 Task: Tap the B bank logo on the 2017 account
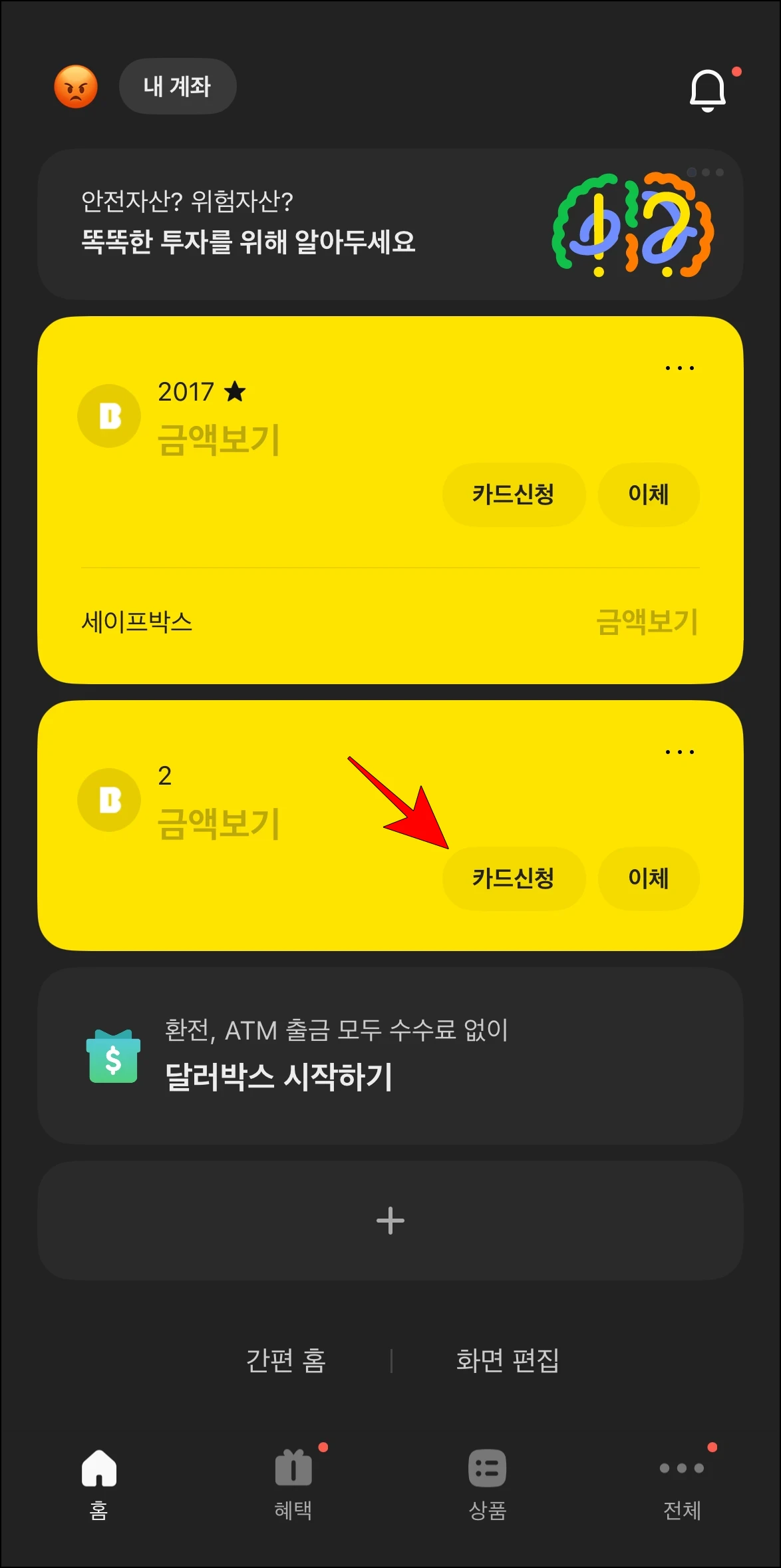click(108, 416)
